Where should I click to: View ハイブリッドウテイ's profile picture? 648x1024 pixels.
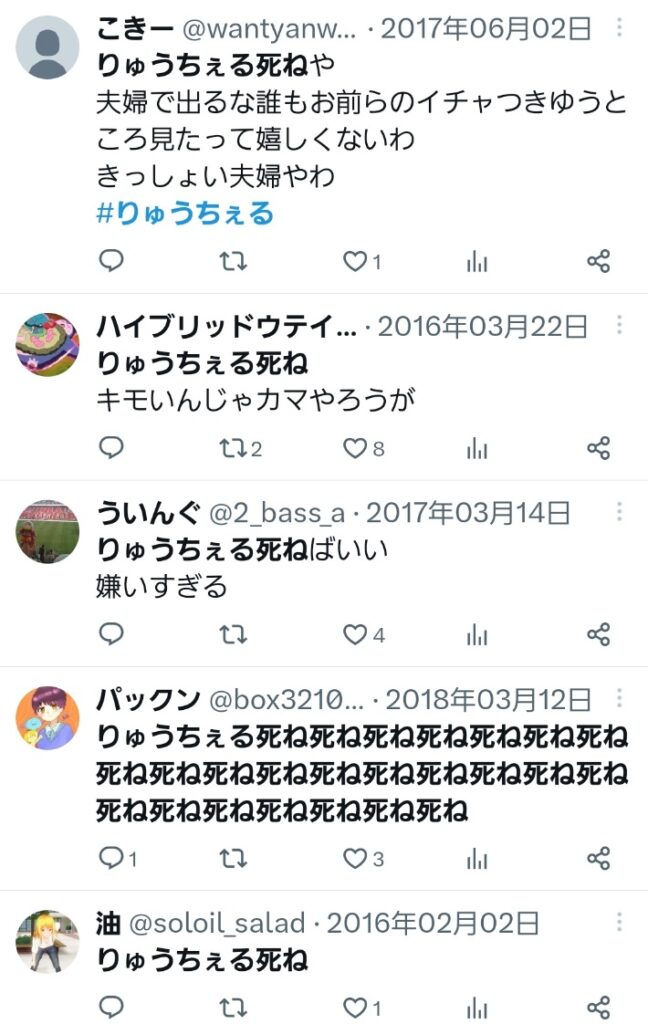[x=48, y=345]
